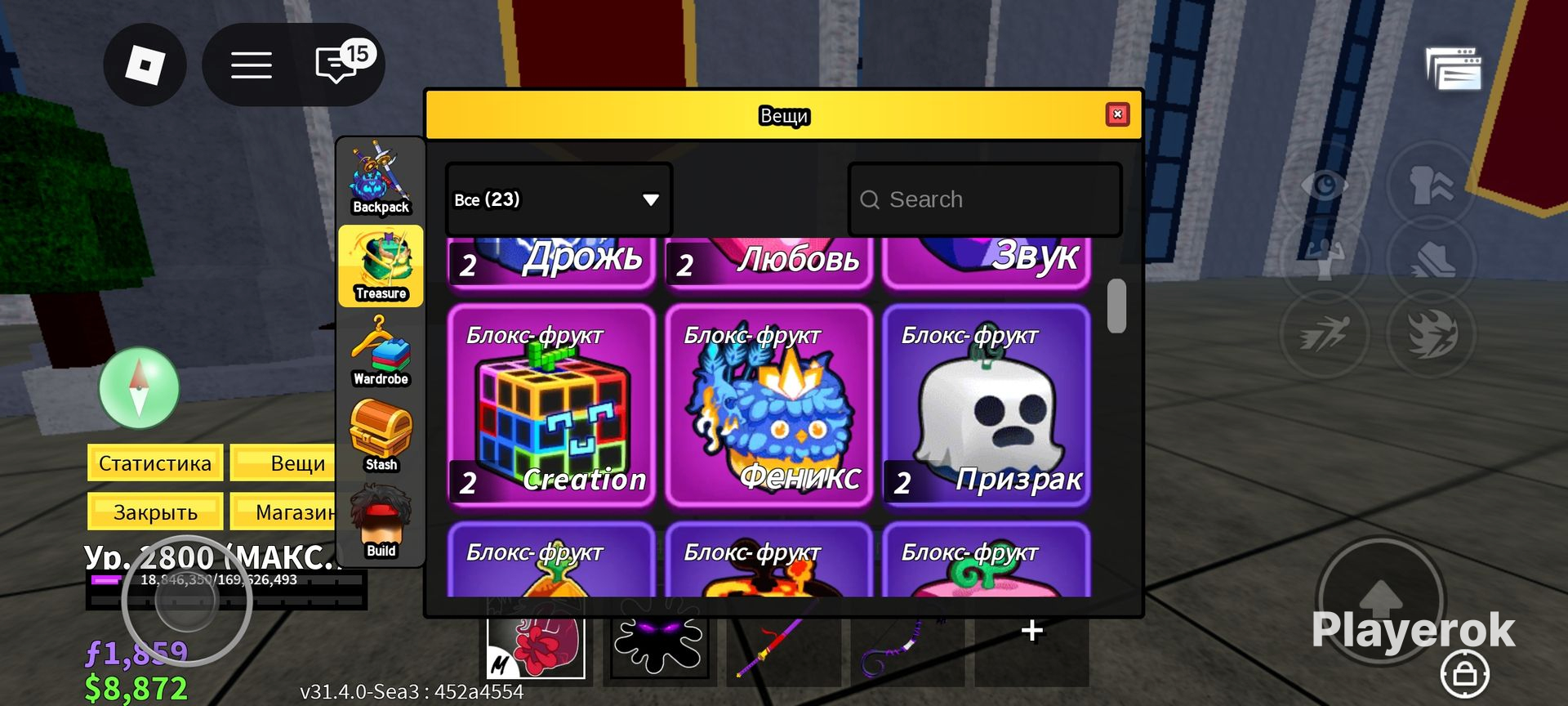
Task: Tap the Статистика button
Action: [x=155, y=463]
